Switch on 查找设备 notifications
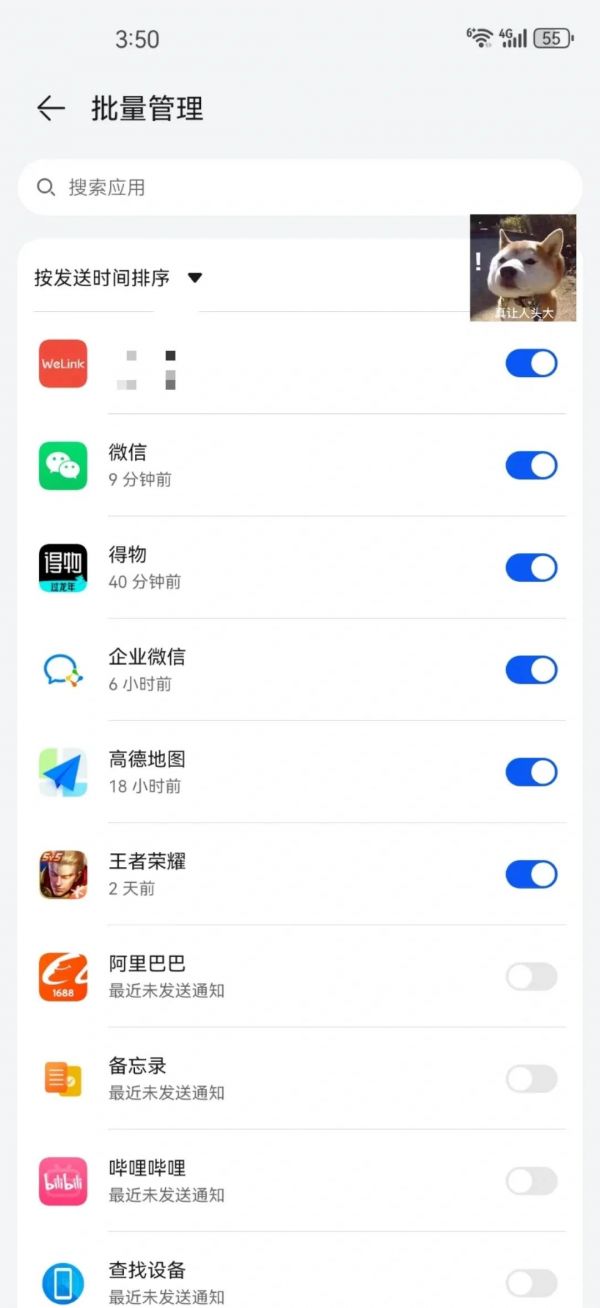This screenshot has height=1308, width=600. pos(531,1283)
